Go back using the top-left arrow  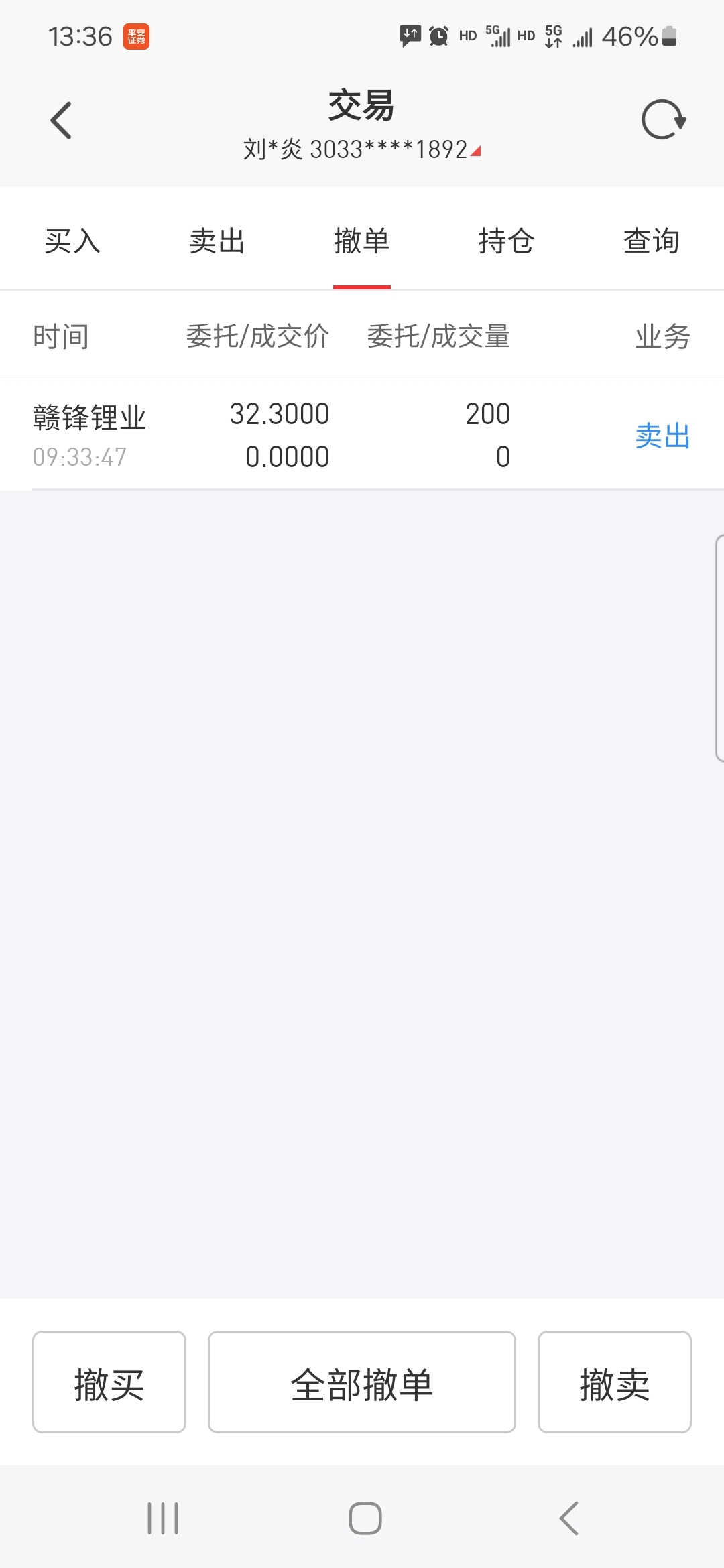(61, 121)
